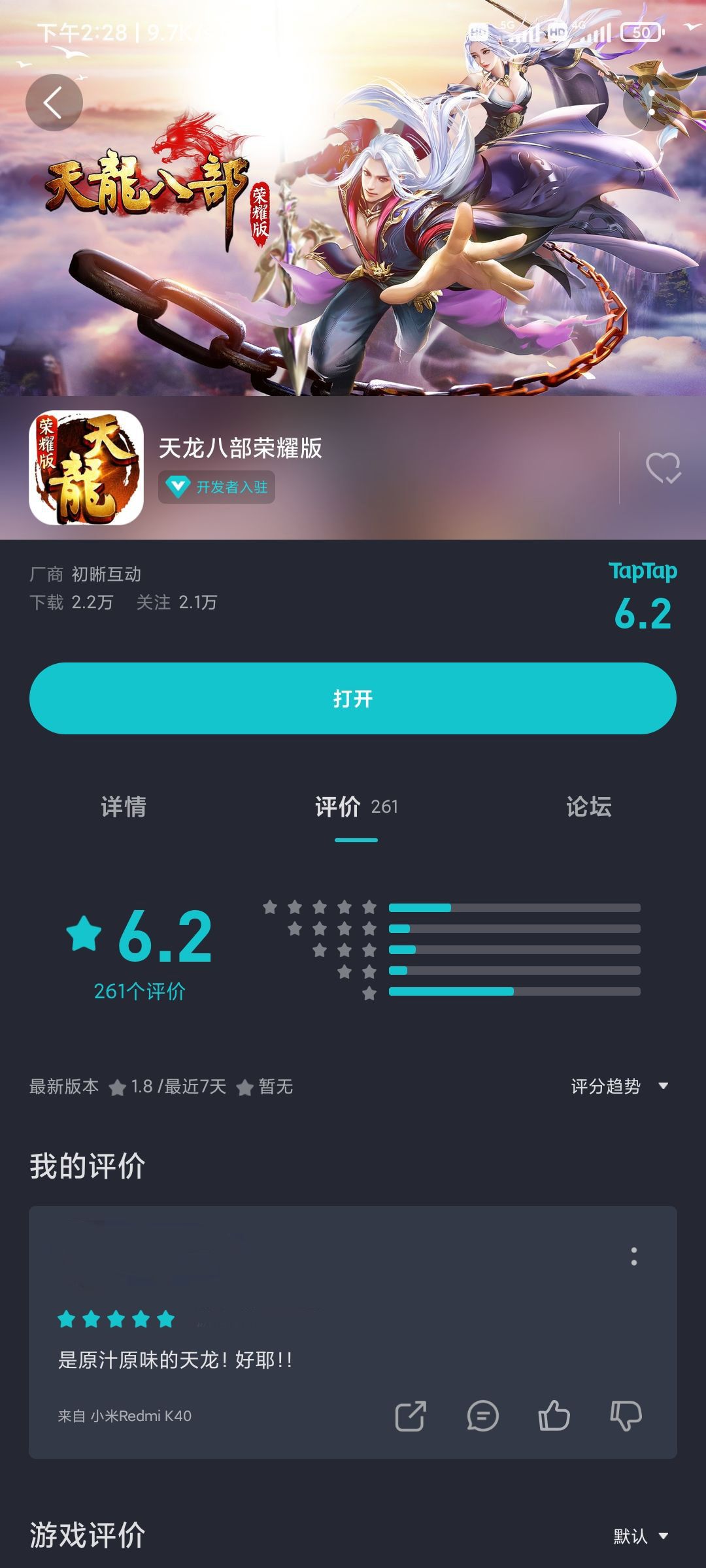The image size is (706, 1568).
Task: Open the 开发者入驻 badge
Action: pyautogui.click(x=216, y=487)
